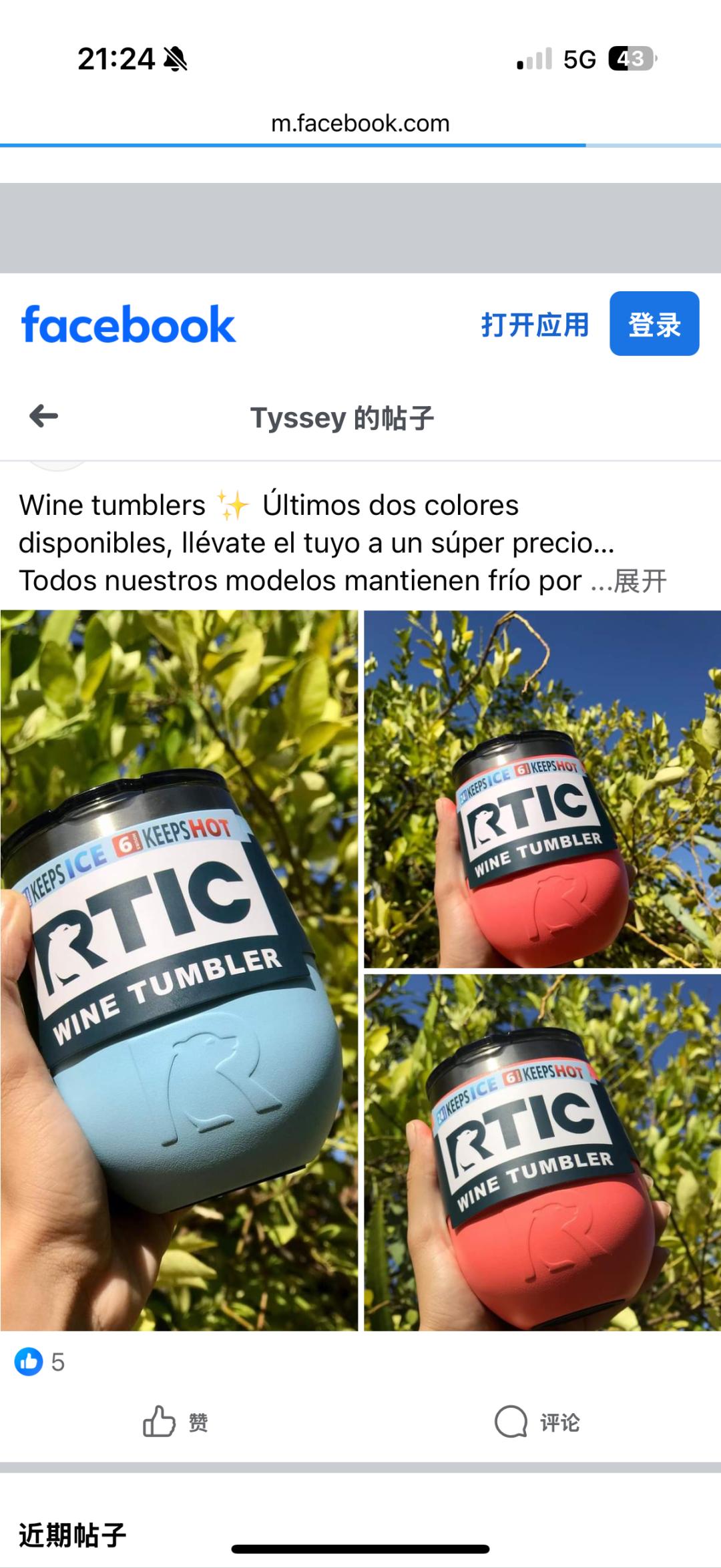Open comments via 评论
This screenshot has height=1568, width=721.
[x=537, y=1422]
